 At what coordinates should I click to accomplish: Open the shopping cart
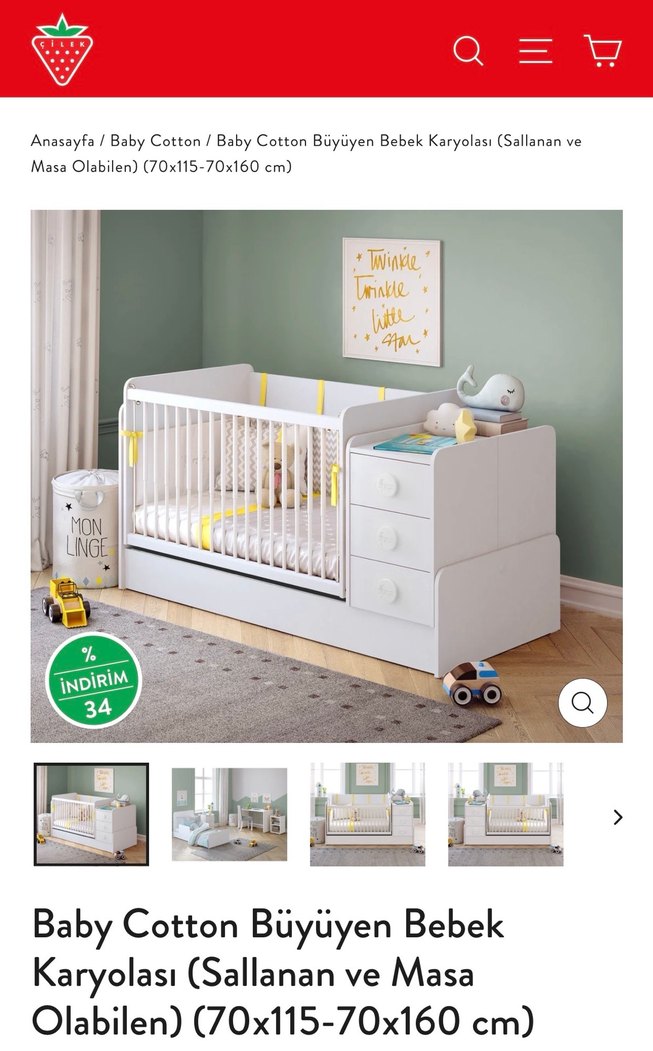(602, 50)
